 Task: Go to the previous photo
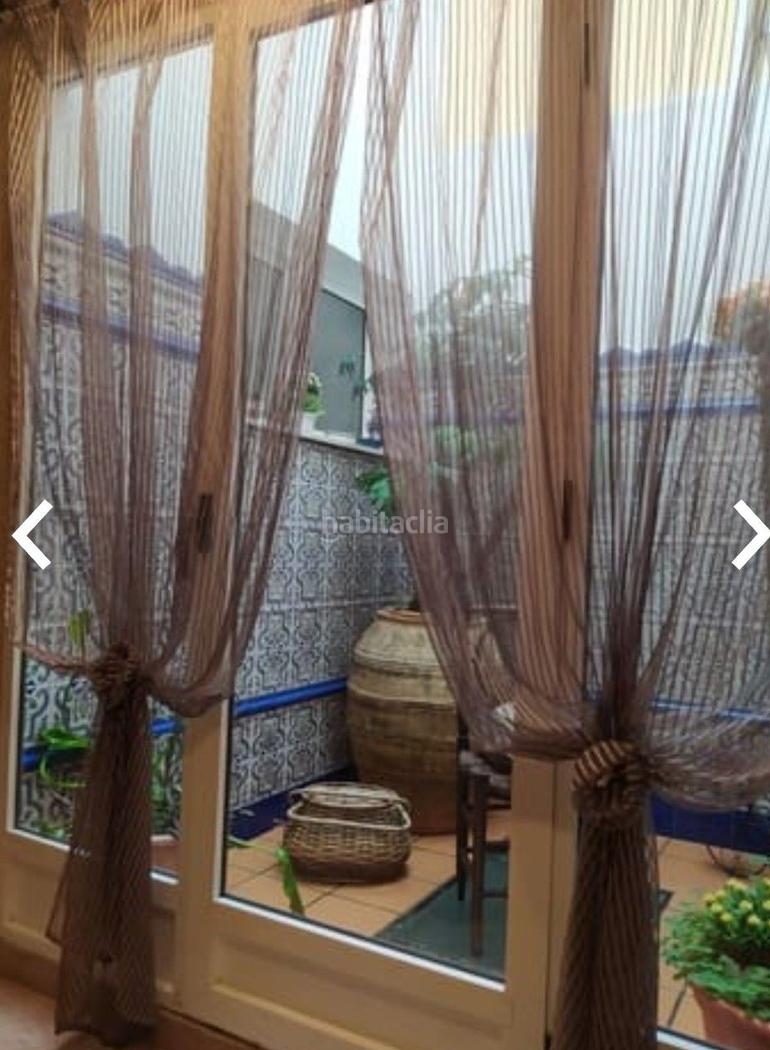click(31, 535)
